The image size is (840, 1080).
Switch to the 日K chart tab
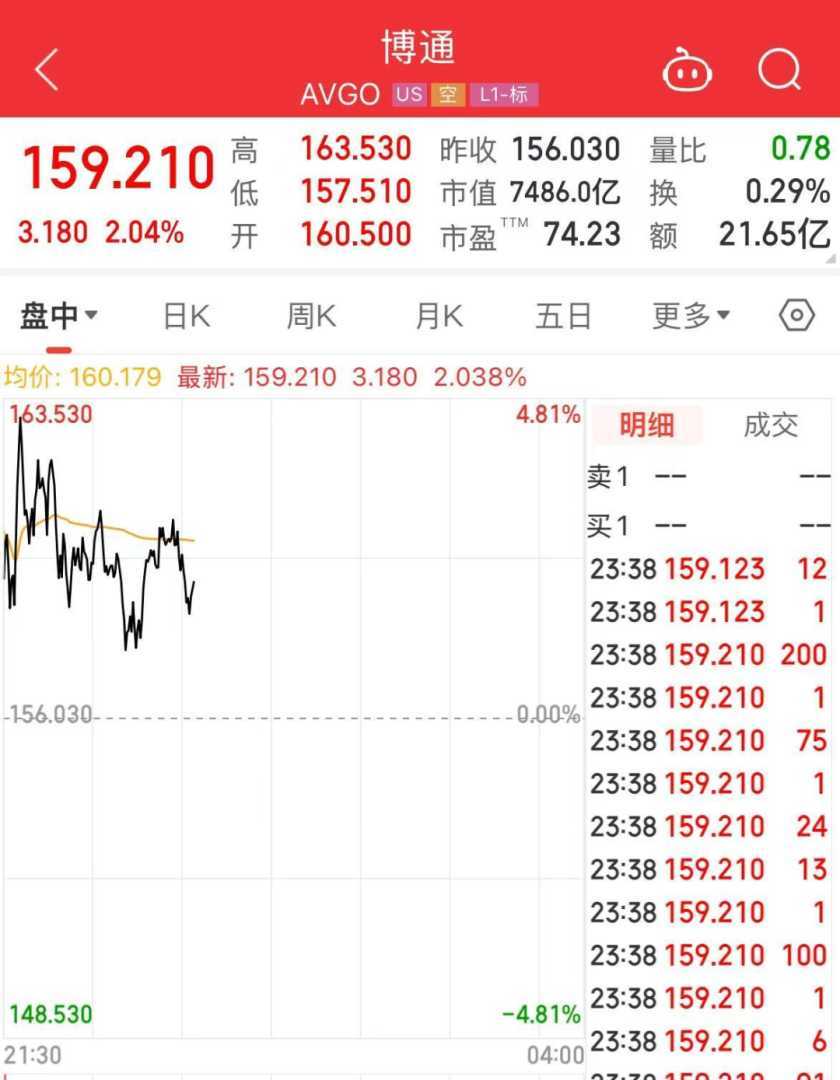pyautogui.click(x=186, y=317)
